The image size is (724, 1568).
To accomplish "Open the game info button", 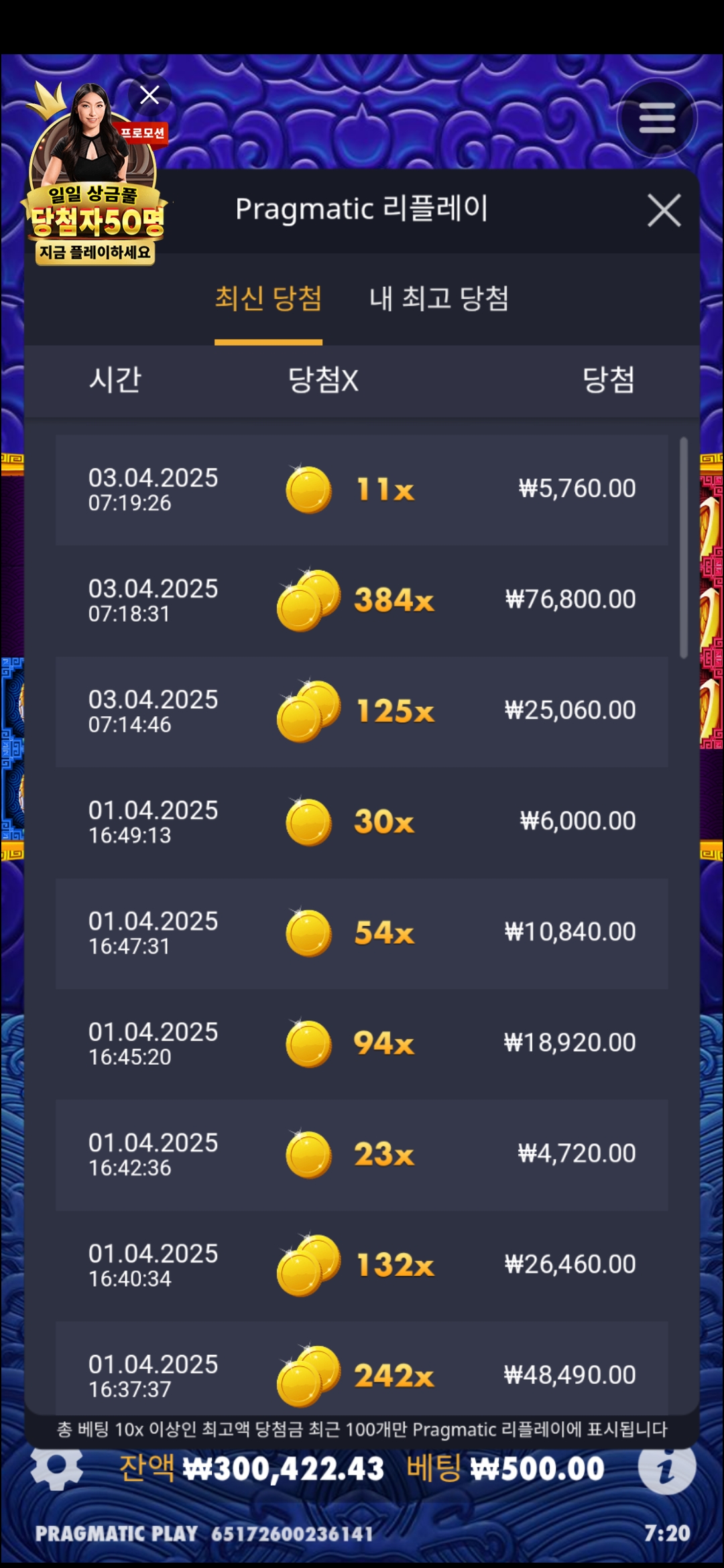I will (666, 1467).
